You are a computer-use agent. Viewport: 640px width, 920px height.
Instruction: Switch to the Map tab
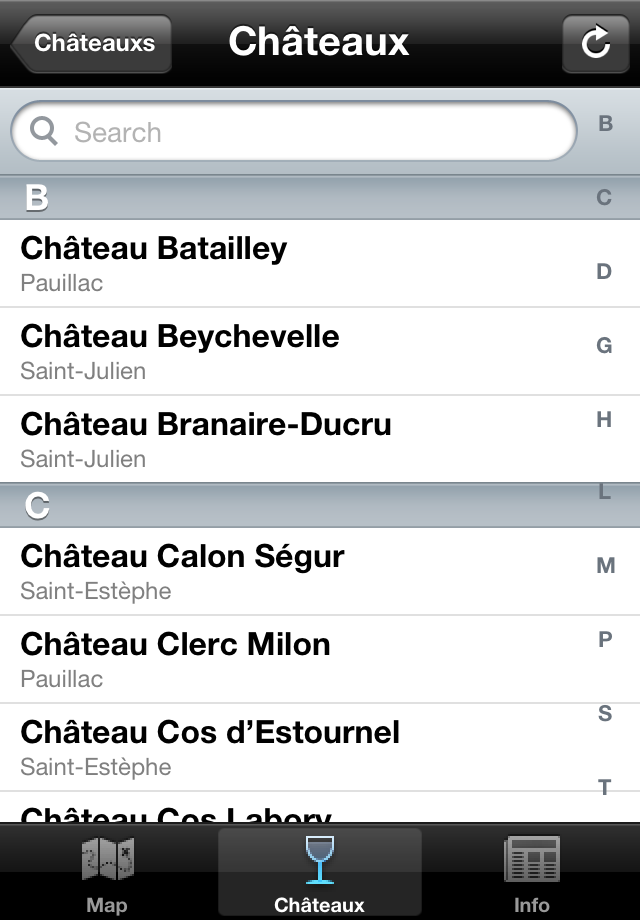coord(107,873)
